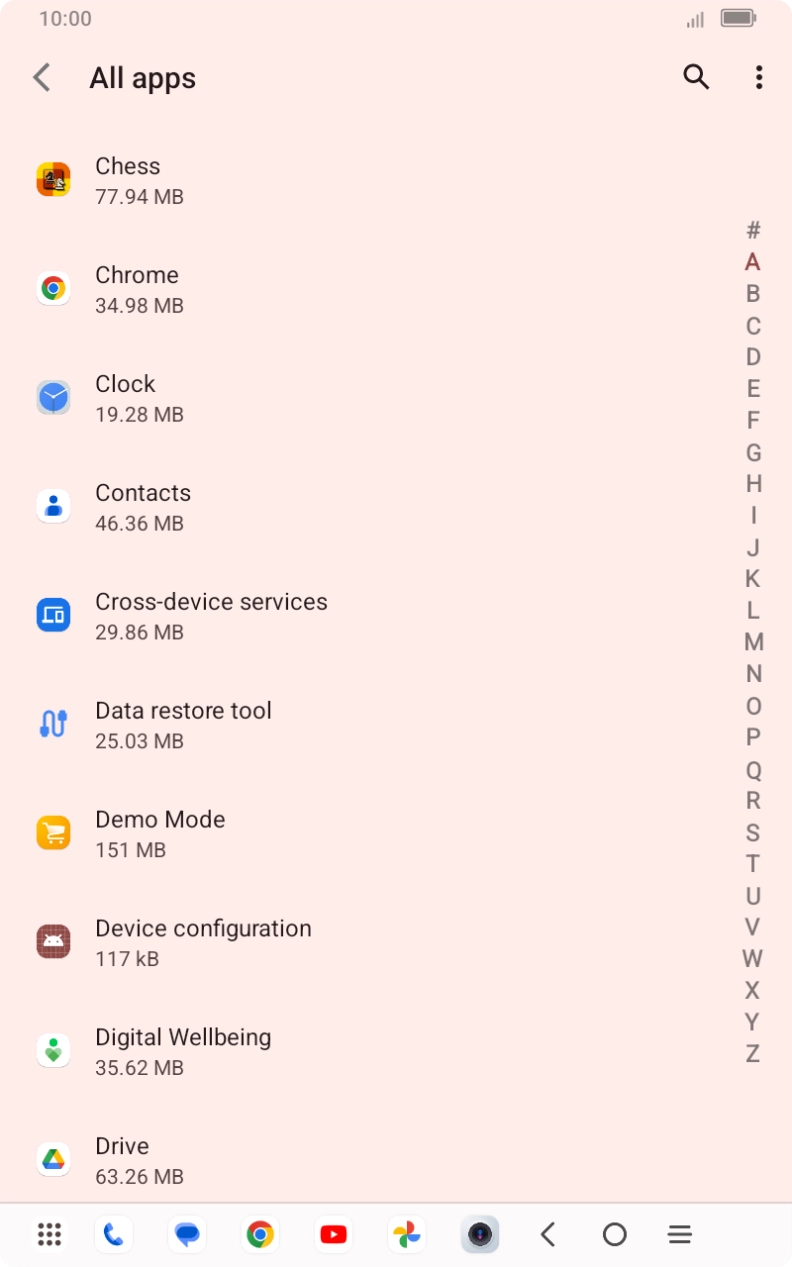Tap the search magnifier in the top bar
Viewport: 792px width, 1267px height.
tap(696, 77)
